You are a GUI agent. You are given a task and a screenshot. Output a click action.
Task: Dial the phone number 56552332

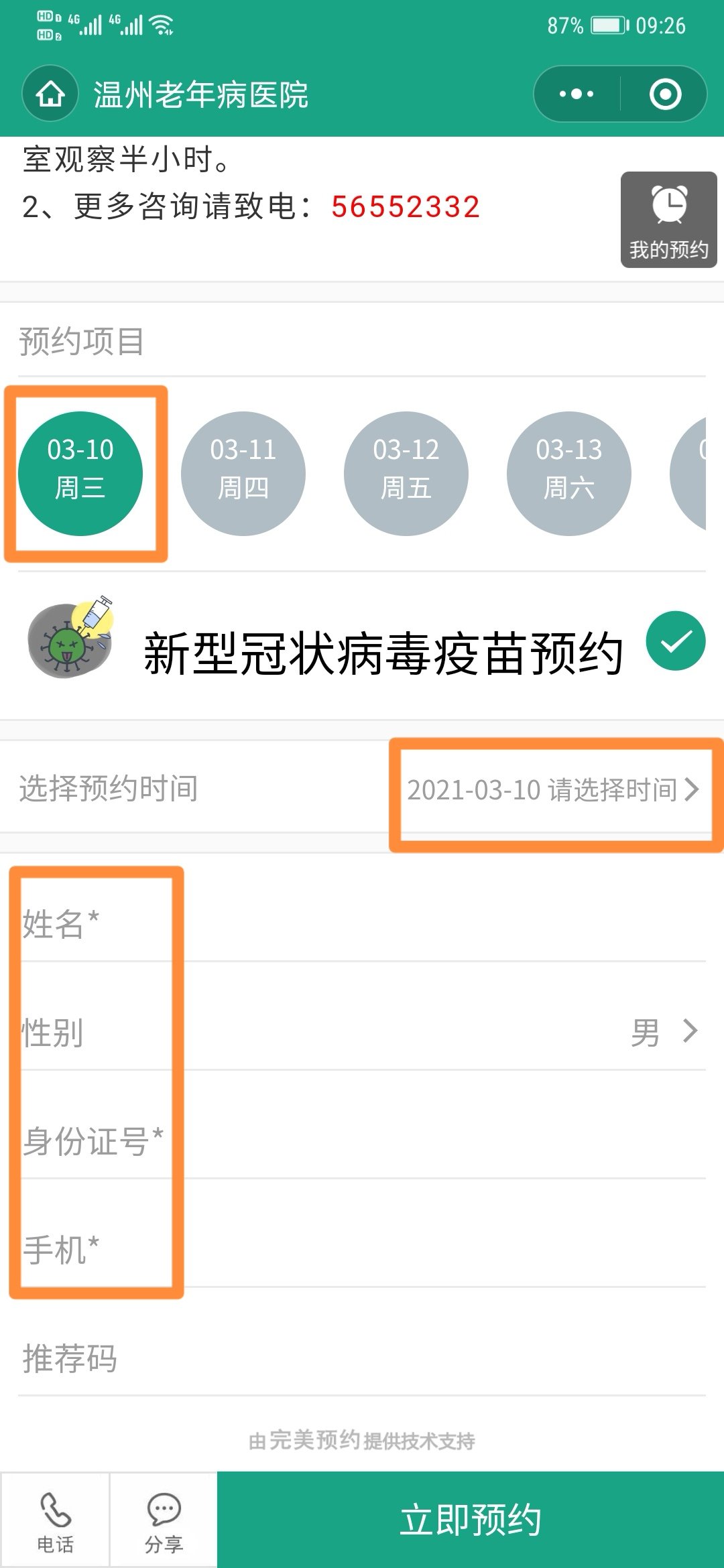click(x=405, y=206)
